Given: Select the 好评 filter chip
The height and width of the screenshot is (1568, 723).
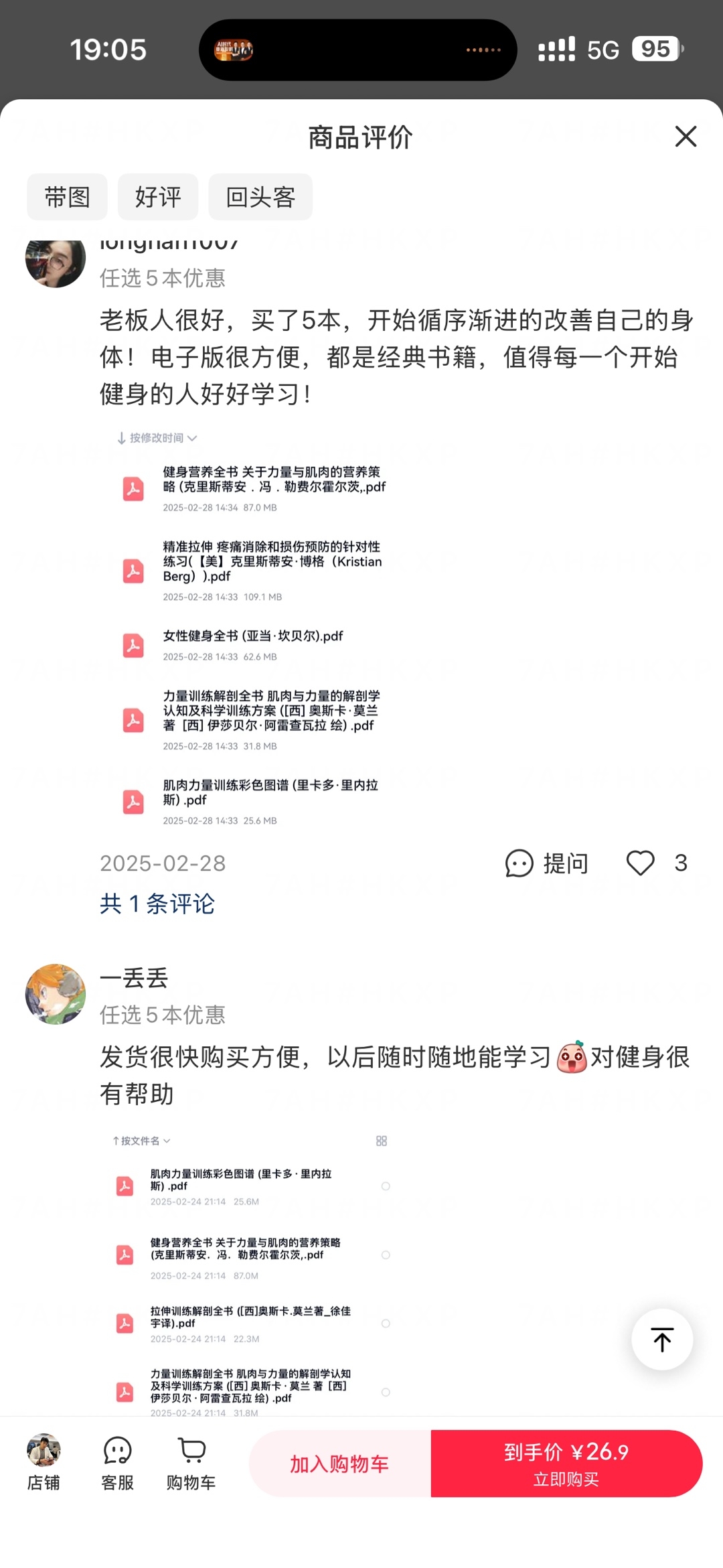Looking at the screenshot, I should (158, 197).
